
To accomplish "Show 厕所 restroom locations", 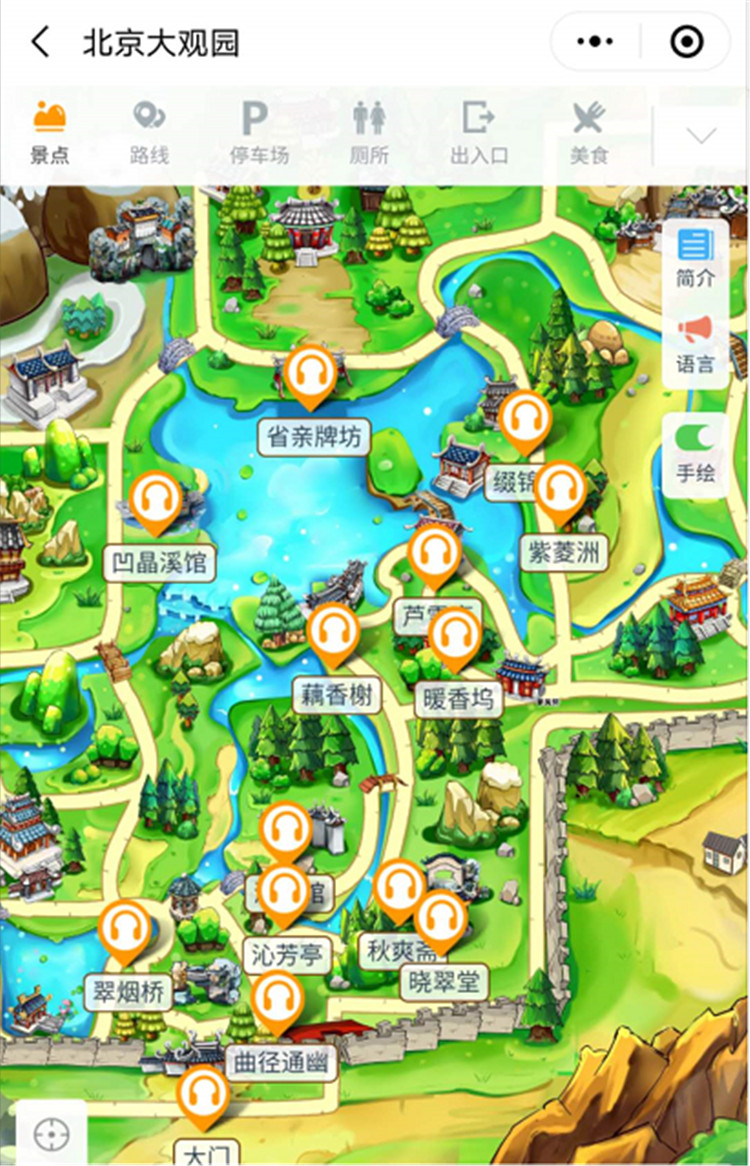I will pos(369,132).
